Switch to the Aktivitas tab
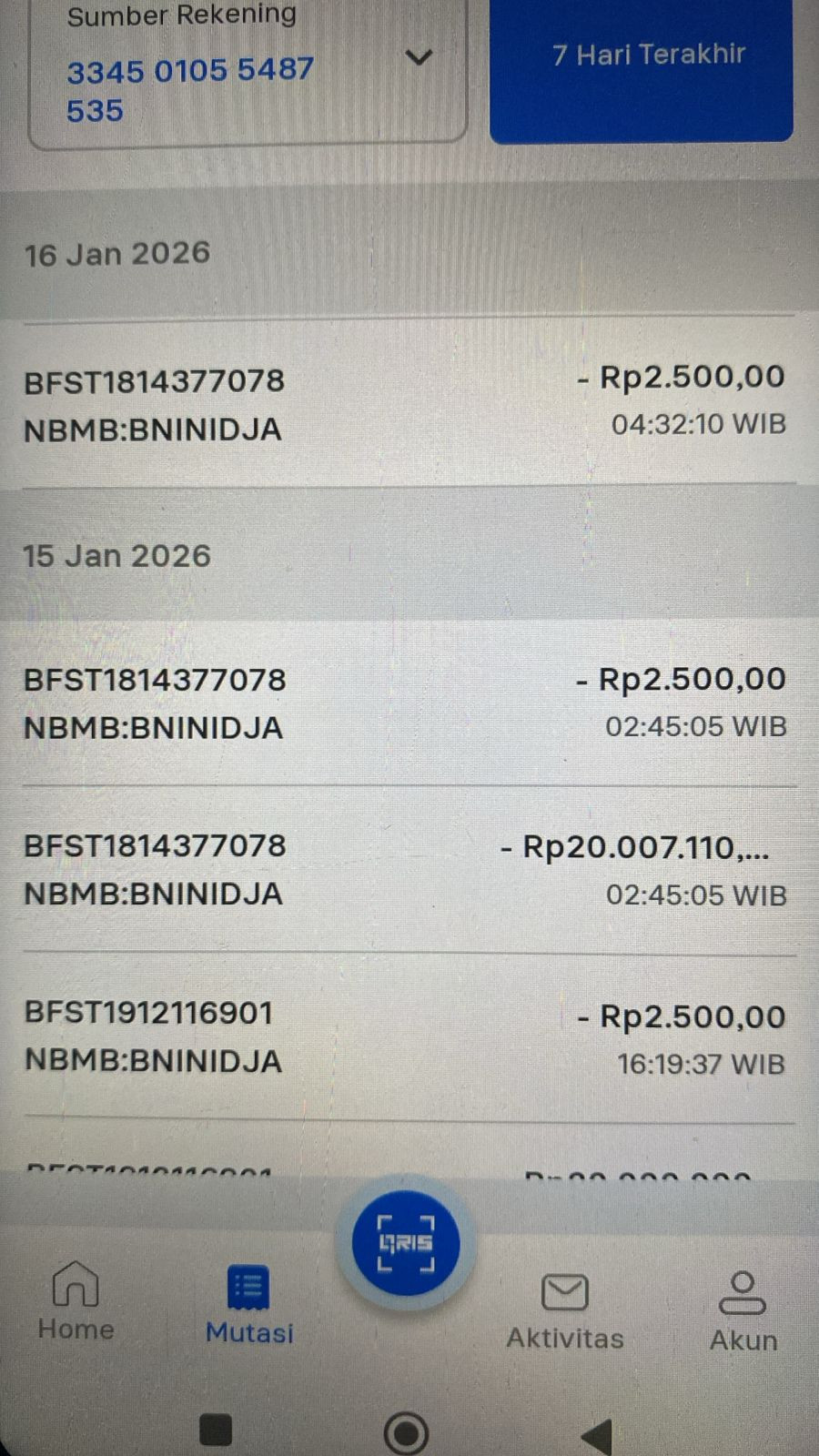This screenshot has height=1456, width=819. (564, 1310)
